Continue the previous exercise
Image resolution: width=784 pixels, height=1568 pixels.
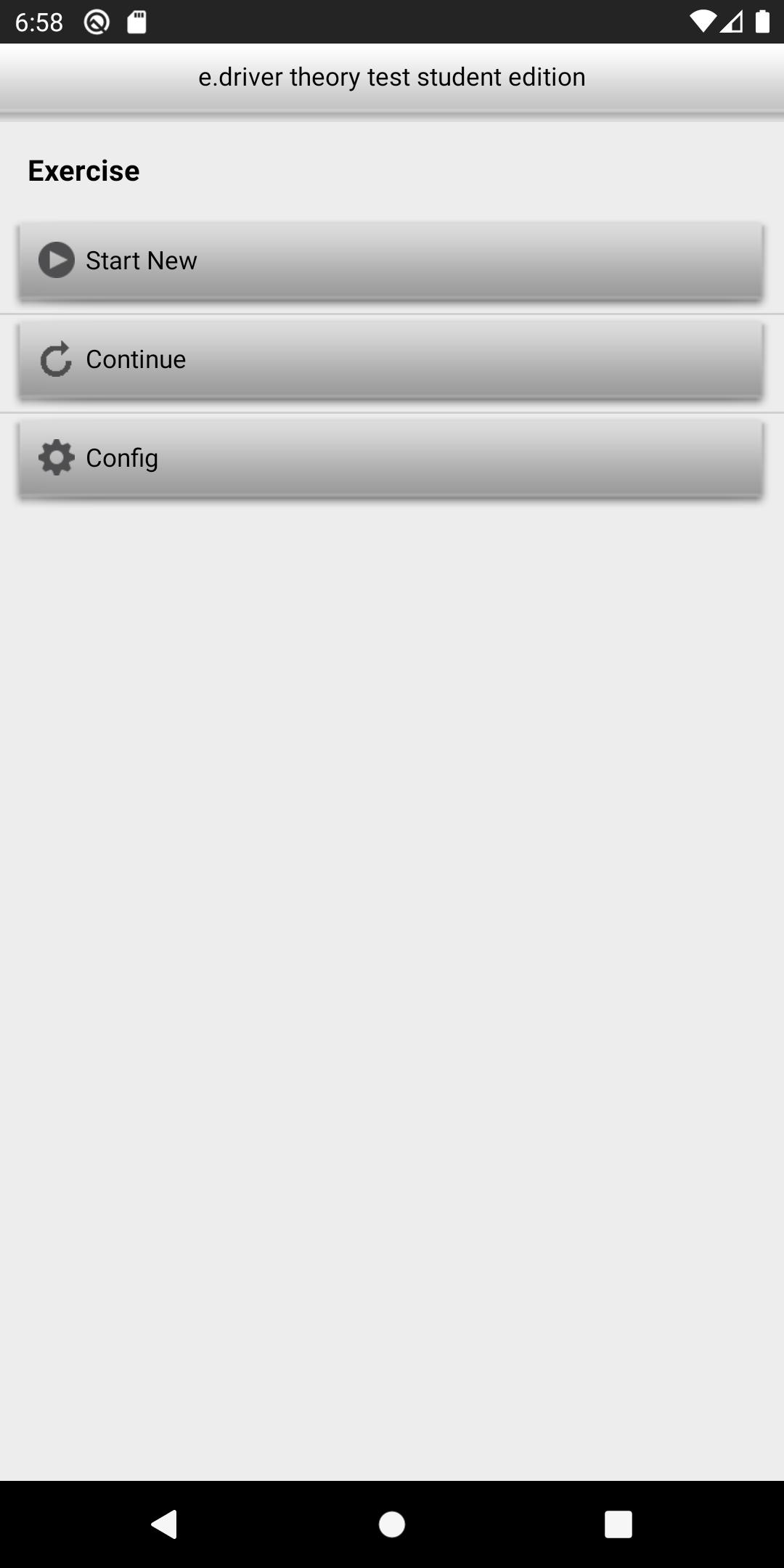[x=391, y=359]
